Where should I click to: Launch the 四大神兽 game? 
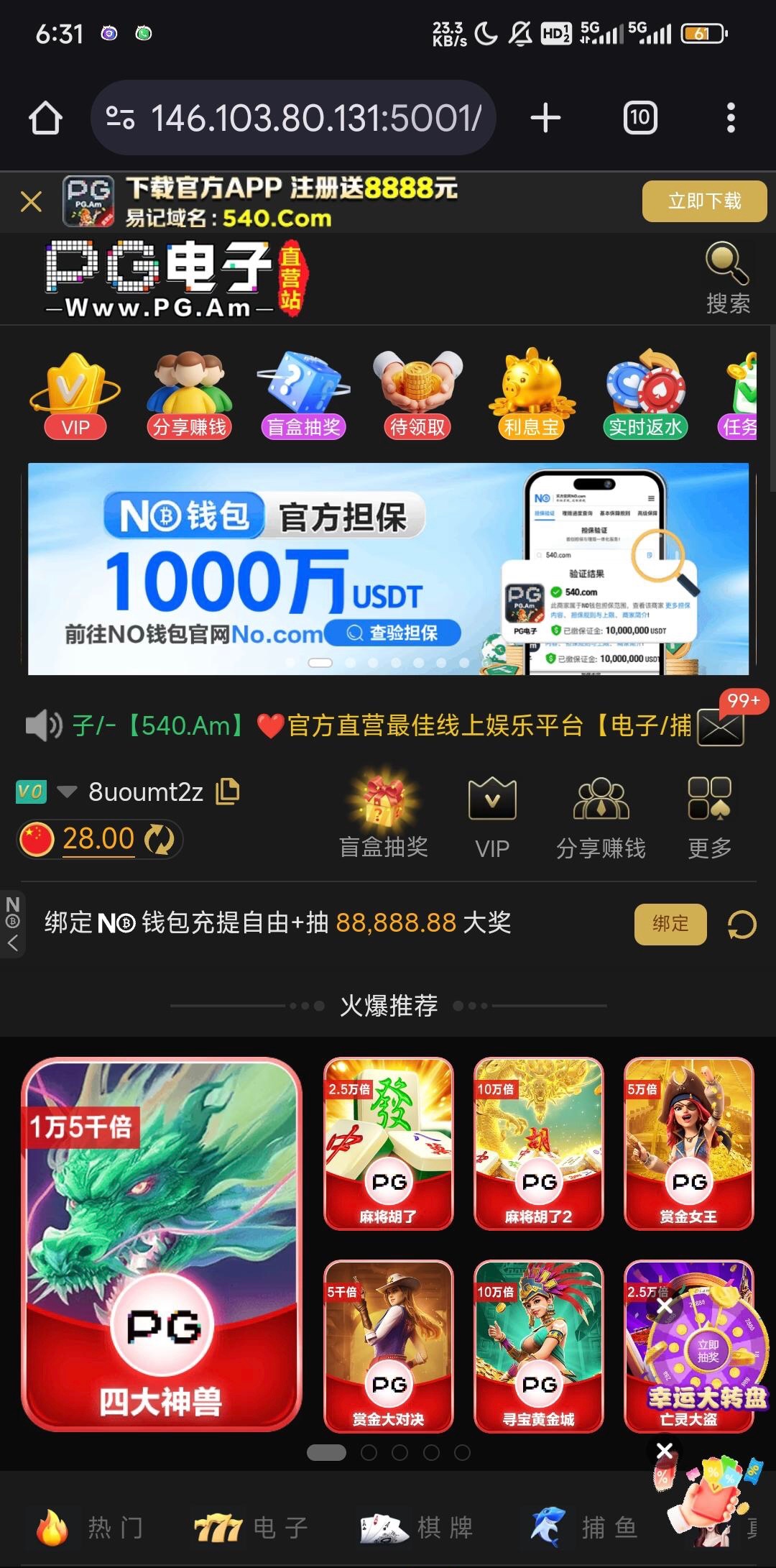(162, 1244)
